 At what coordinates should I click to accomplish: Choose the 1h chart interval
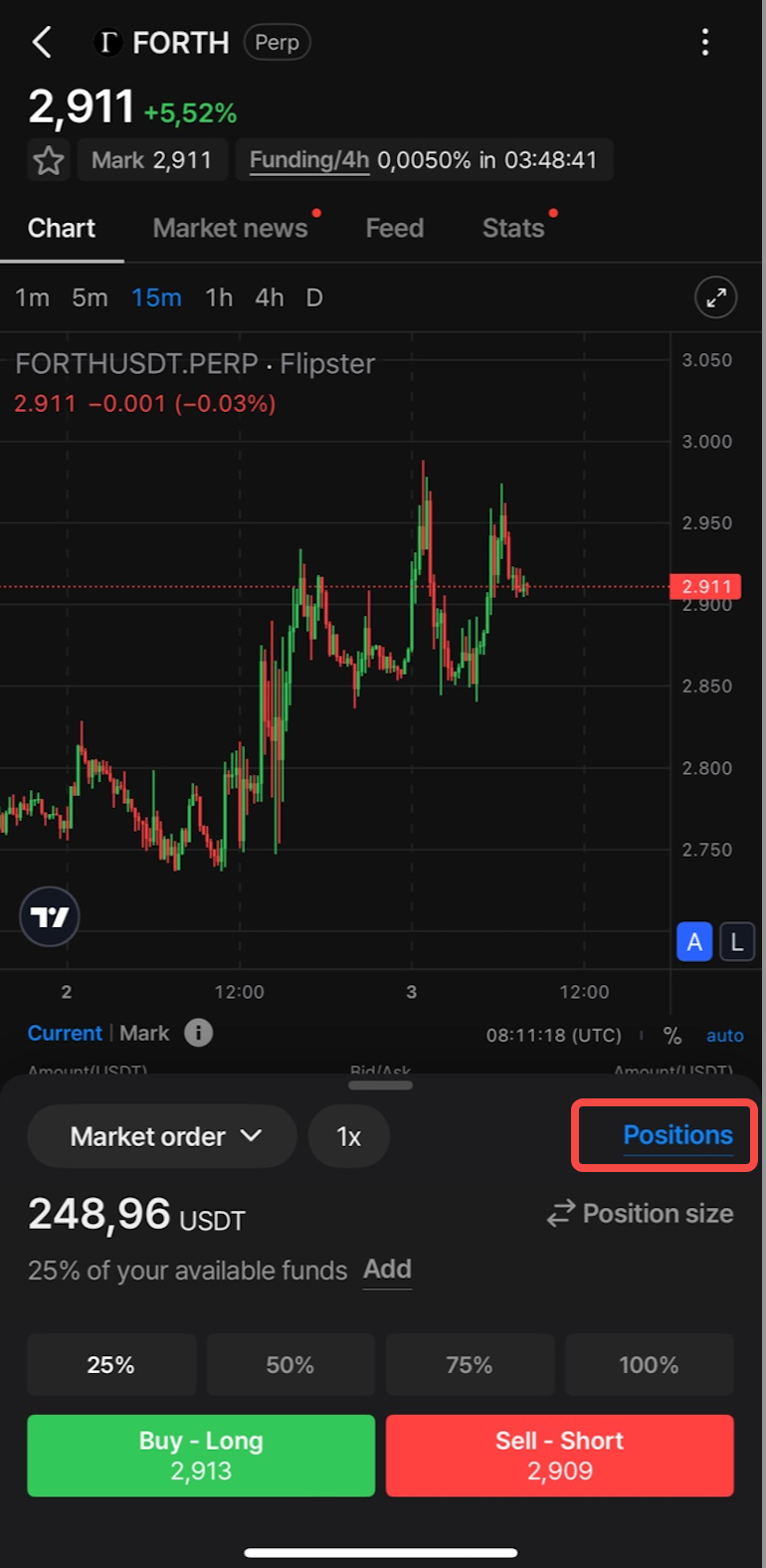pos(219,297)
